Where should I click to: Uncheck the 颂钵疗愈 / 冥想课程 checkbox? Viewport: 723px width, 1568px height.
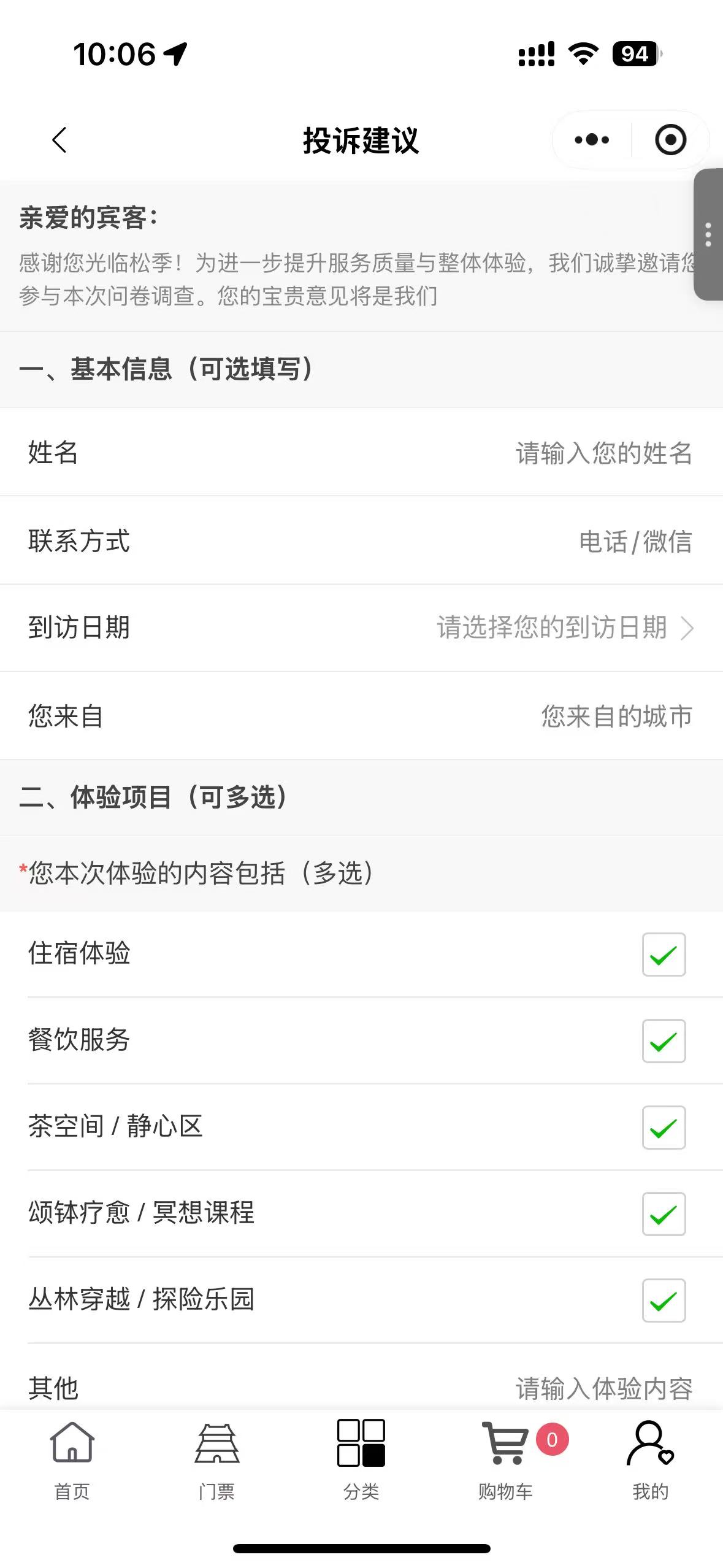[664, 1214]
